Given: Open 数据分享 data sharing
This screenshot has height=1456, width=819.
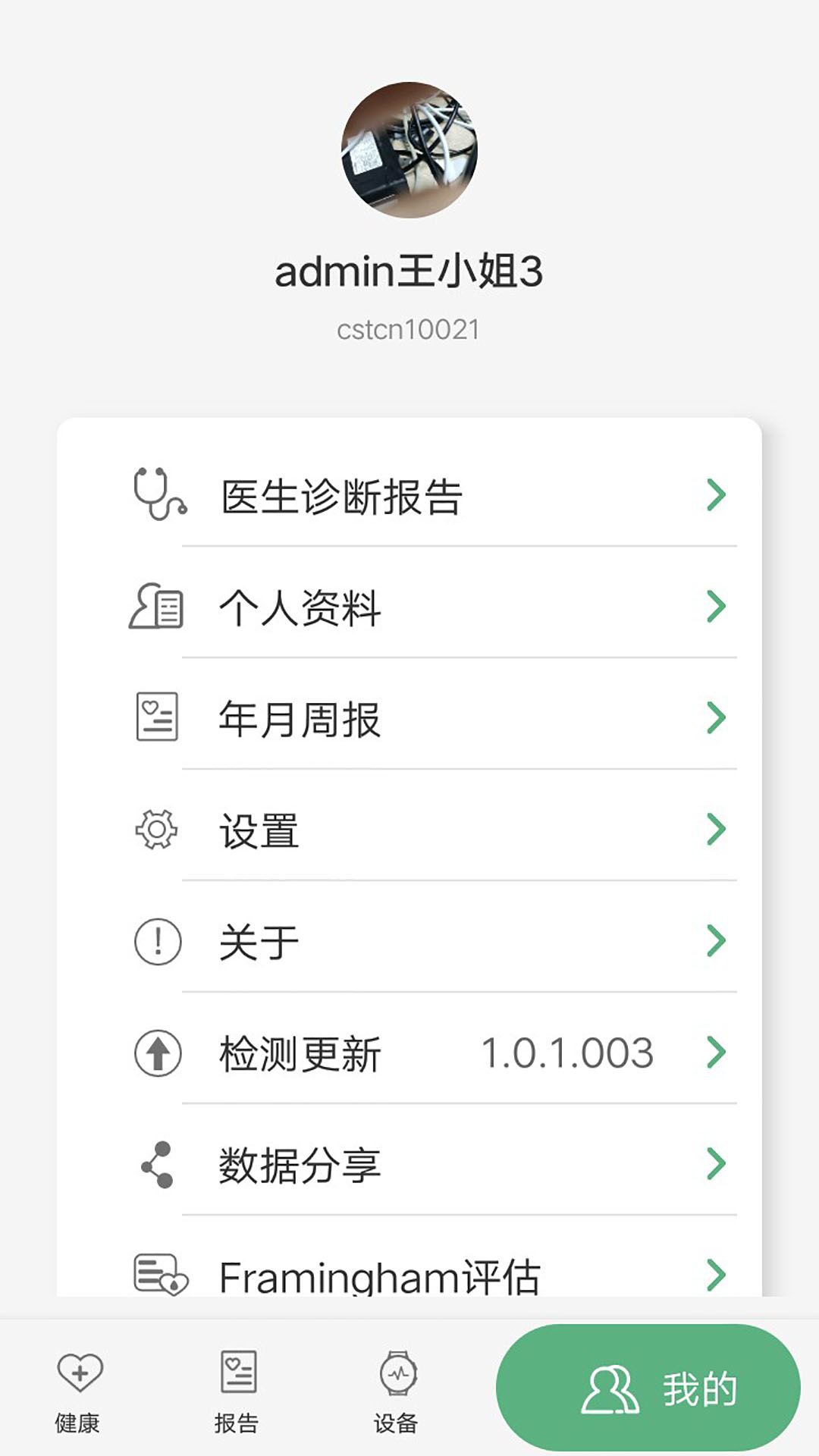Looking at the screenshot, I should (x=409, y=1165).
